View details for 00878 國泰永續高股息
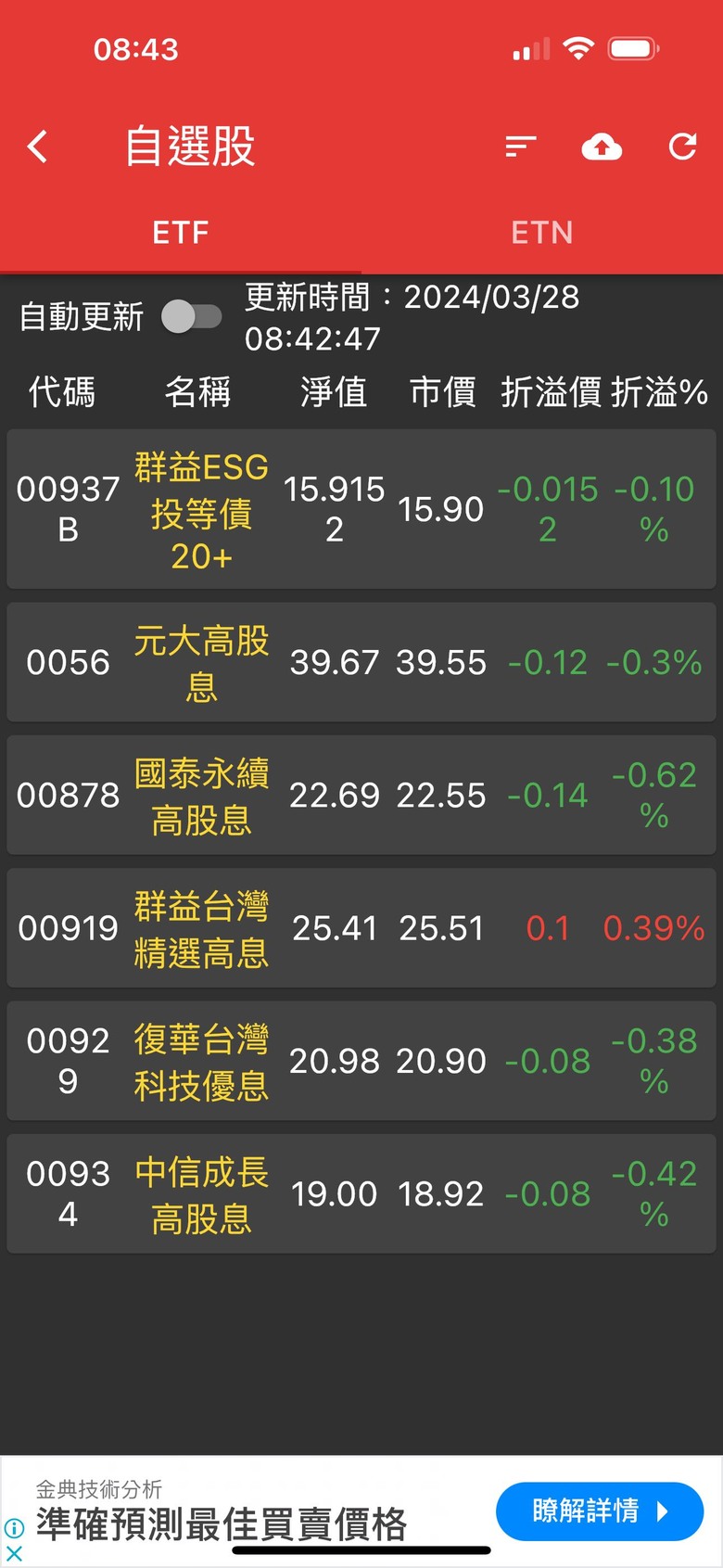This screenshot has width=723, height=1568. (361, 795)
